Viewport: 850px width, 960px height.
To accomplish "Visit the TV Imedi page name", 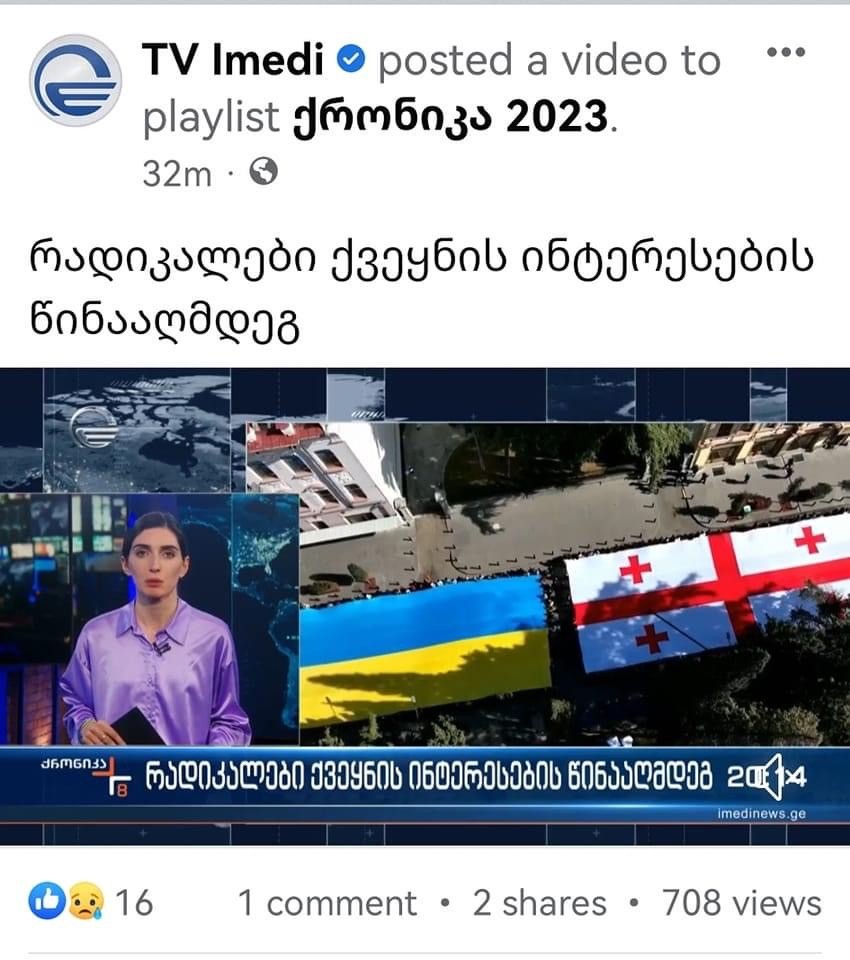I will click(x=233, y=61).
